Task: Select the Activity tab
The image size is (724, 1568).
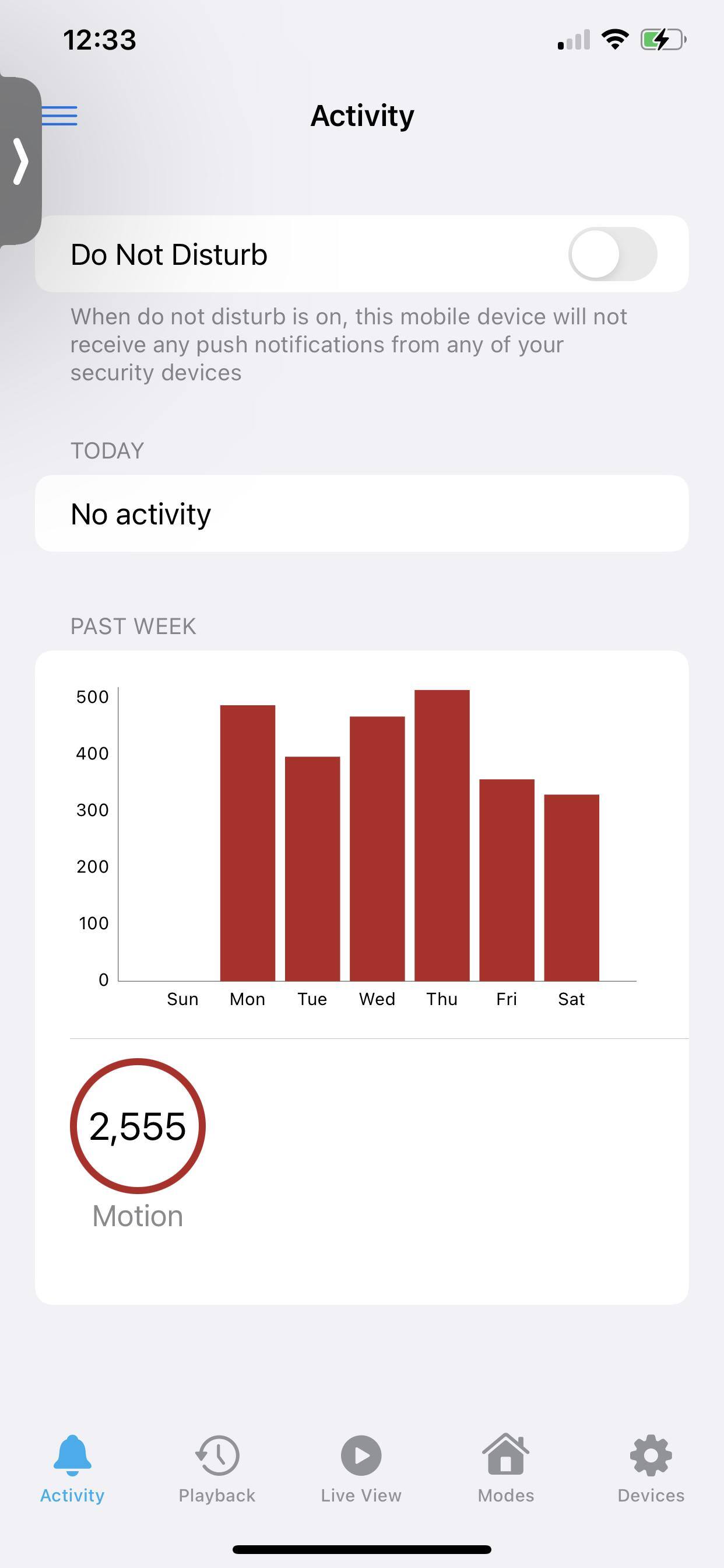Action: 72,1468
